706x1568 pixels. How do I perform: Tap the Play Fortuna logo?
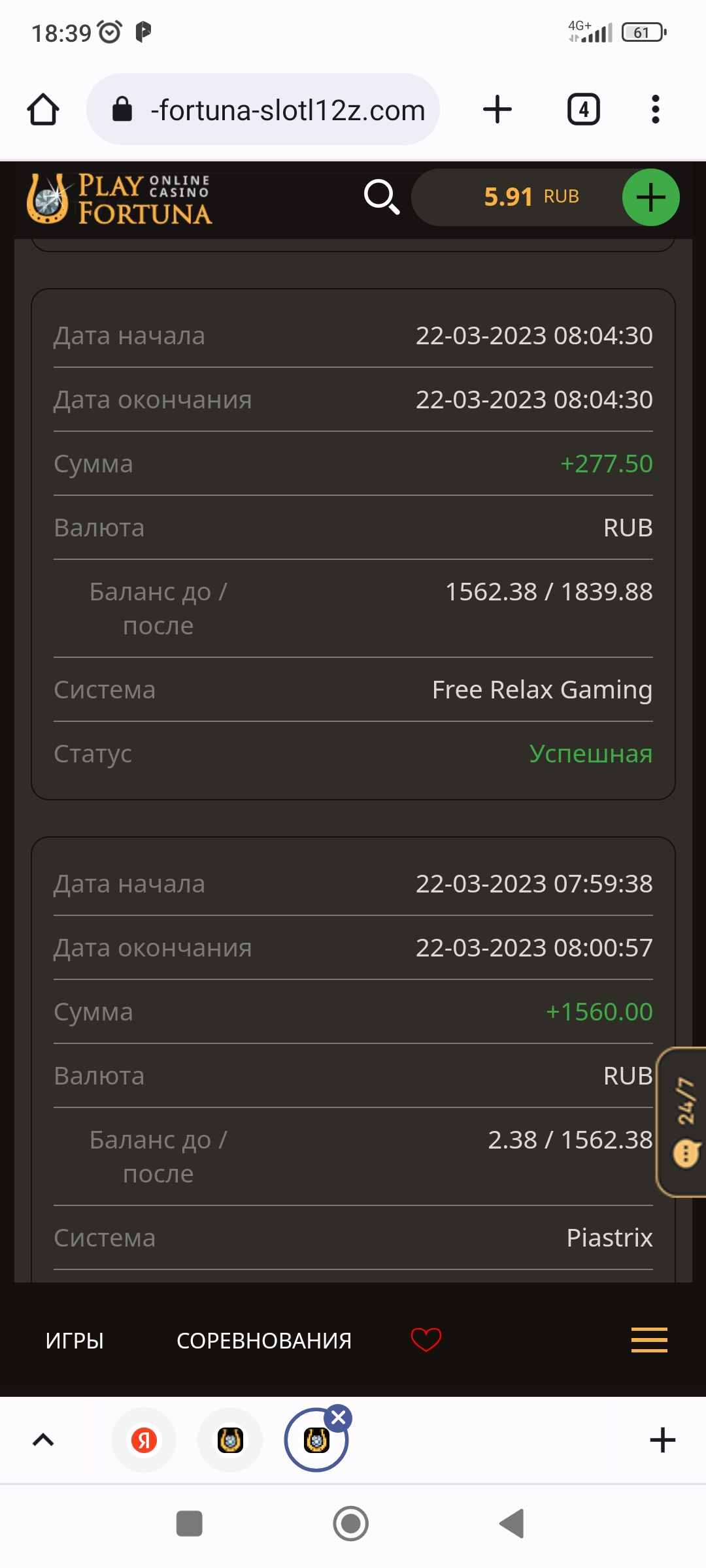[119, 199]
